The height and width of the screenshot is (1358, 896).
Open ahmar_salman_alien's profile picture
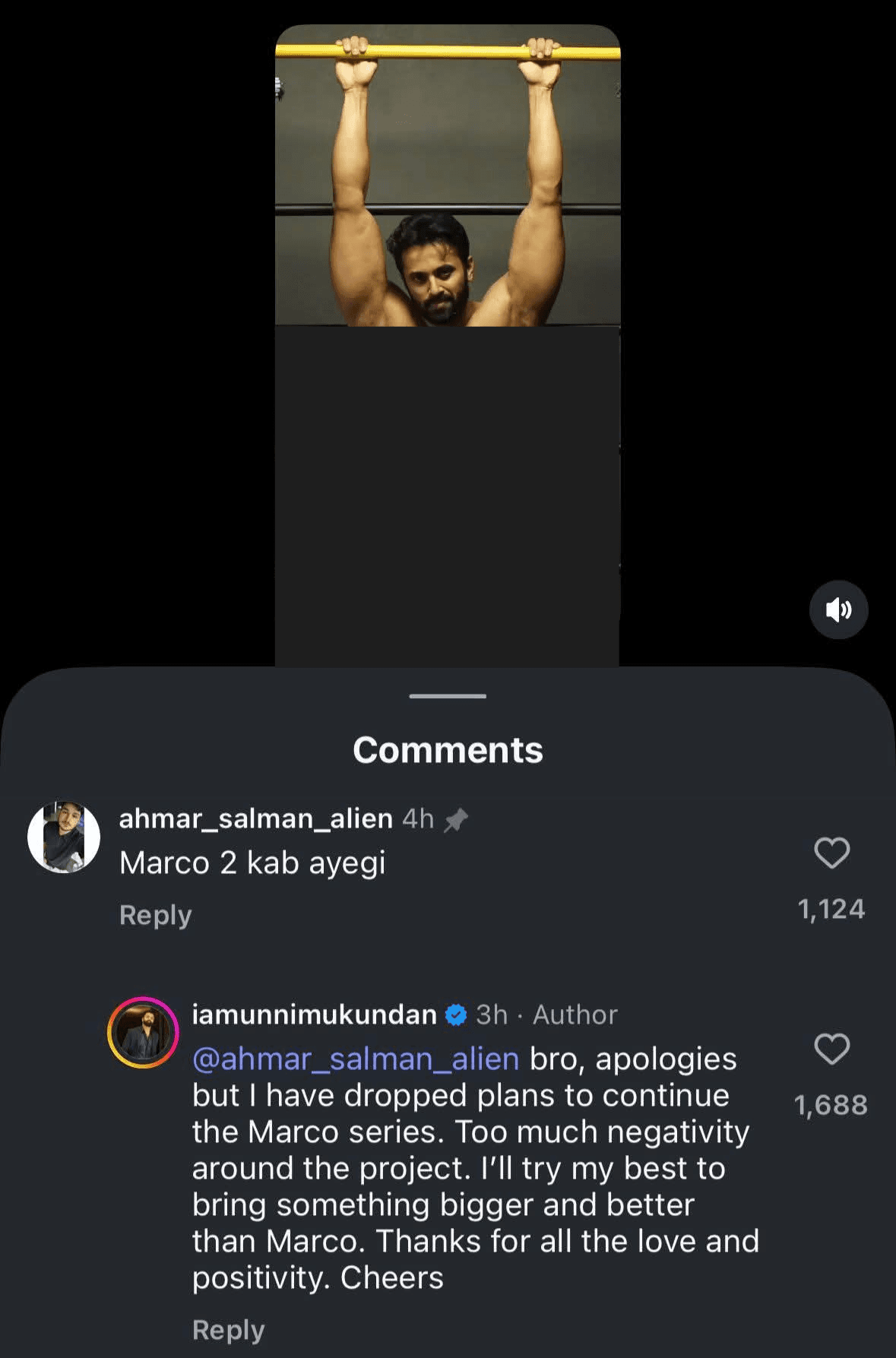pos(64,837)
